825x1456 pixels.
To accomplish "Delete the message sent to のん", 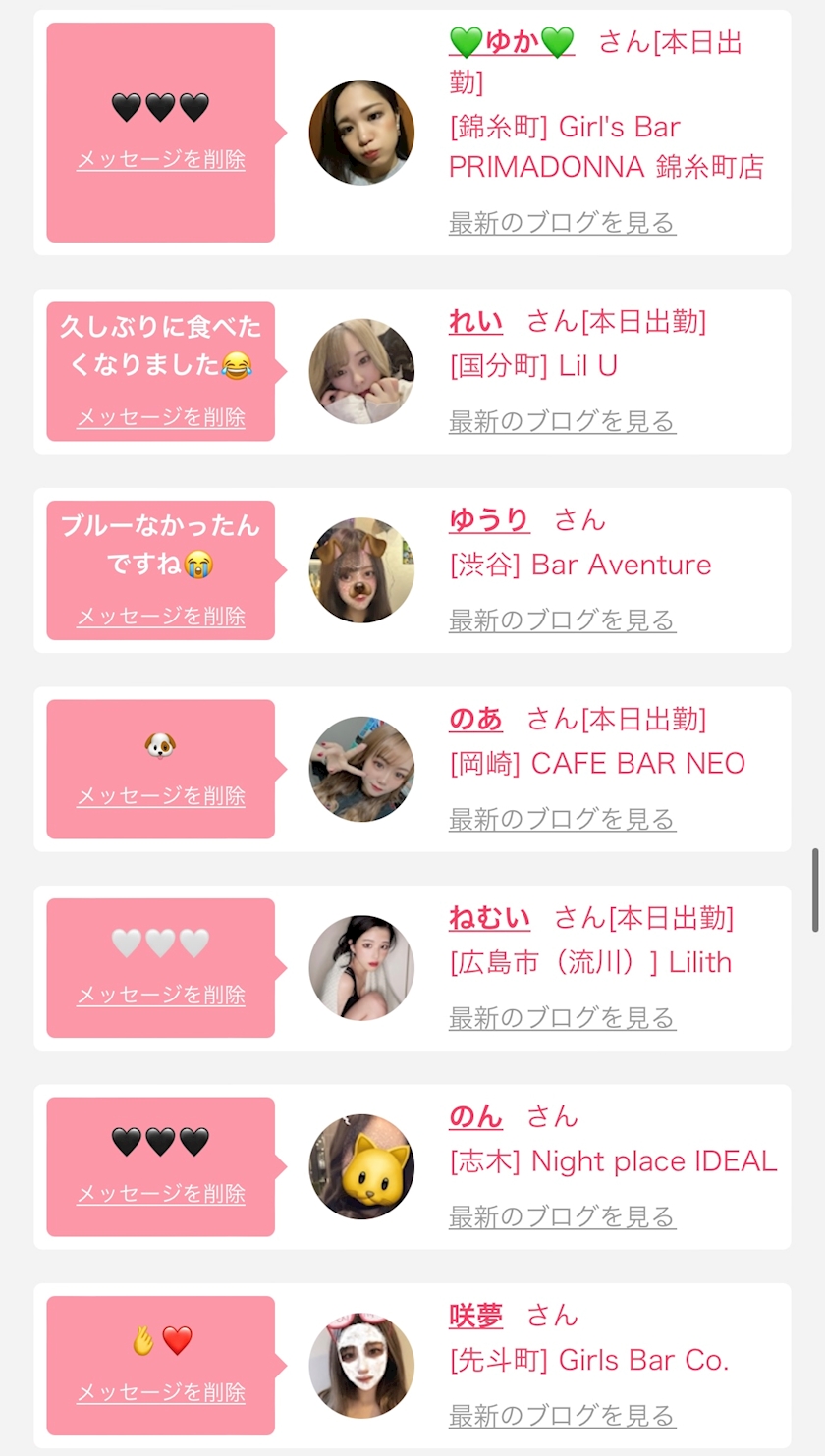I will click(161, 1193).
